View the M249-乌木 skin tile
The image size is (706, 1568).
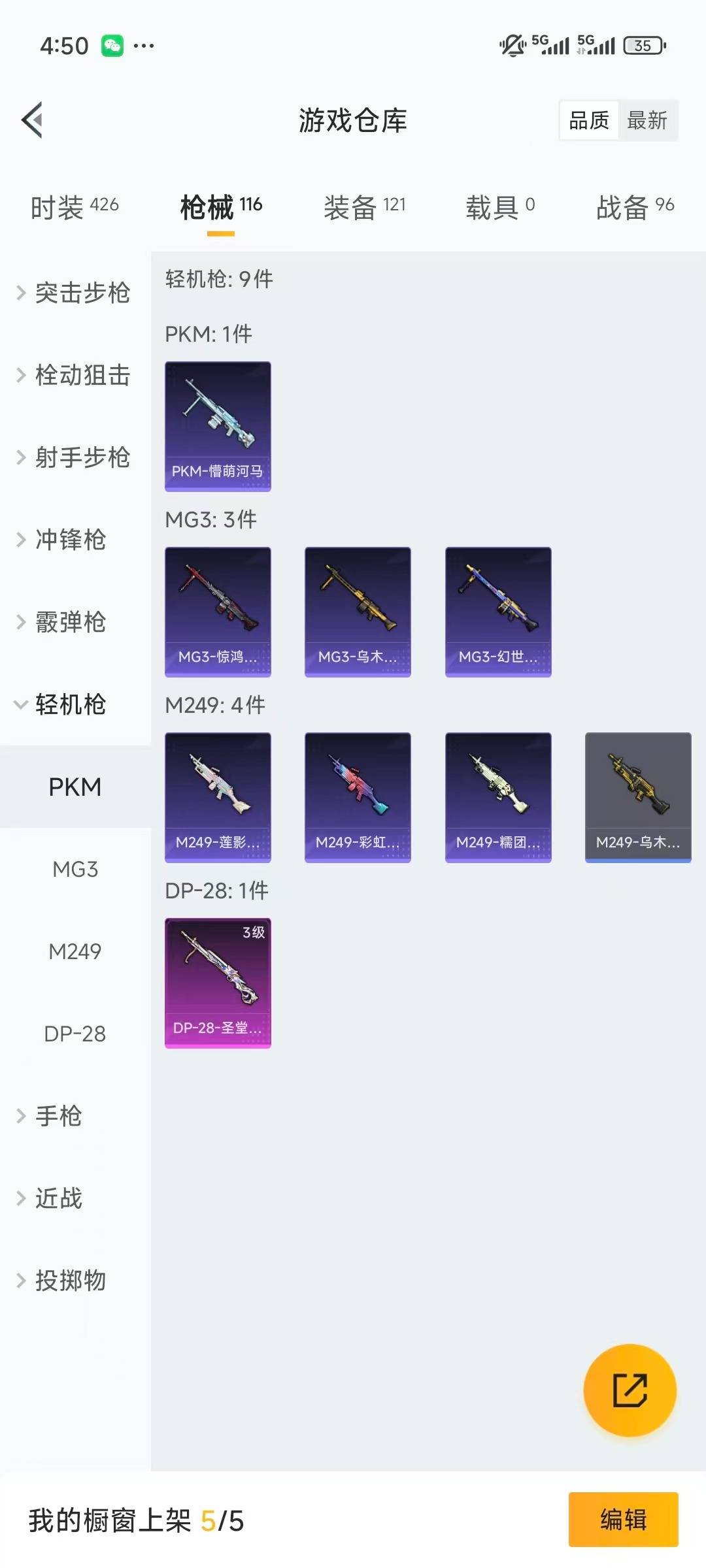click(x=638, y=797)
